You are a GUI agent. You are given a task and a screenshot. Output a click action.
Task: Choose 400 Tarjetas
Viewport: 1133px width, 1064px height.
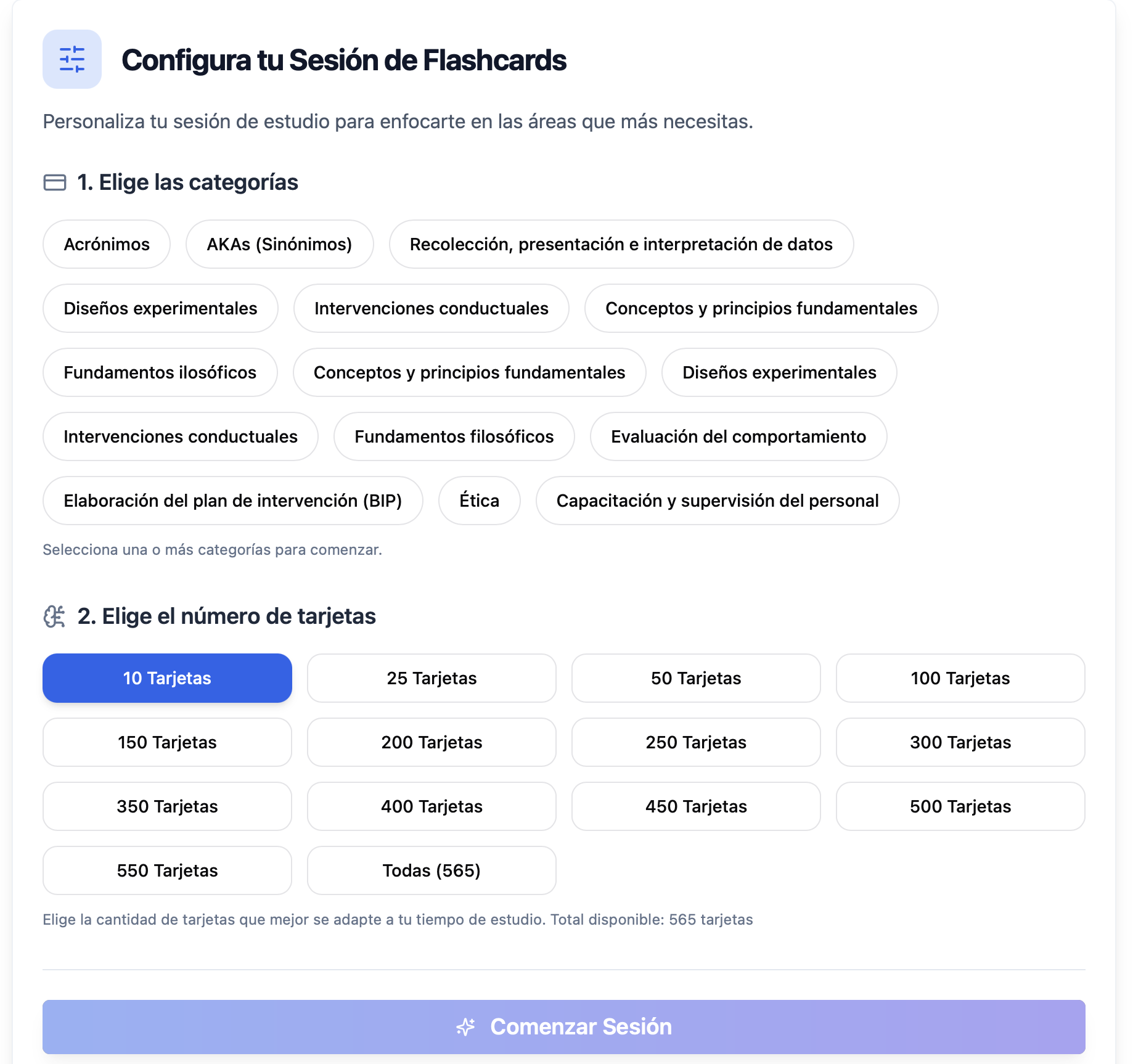pyautogui.click(x=432, y=806)
